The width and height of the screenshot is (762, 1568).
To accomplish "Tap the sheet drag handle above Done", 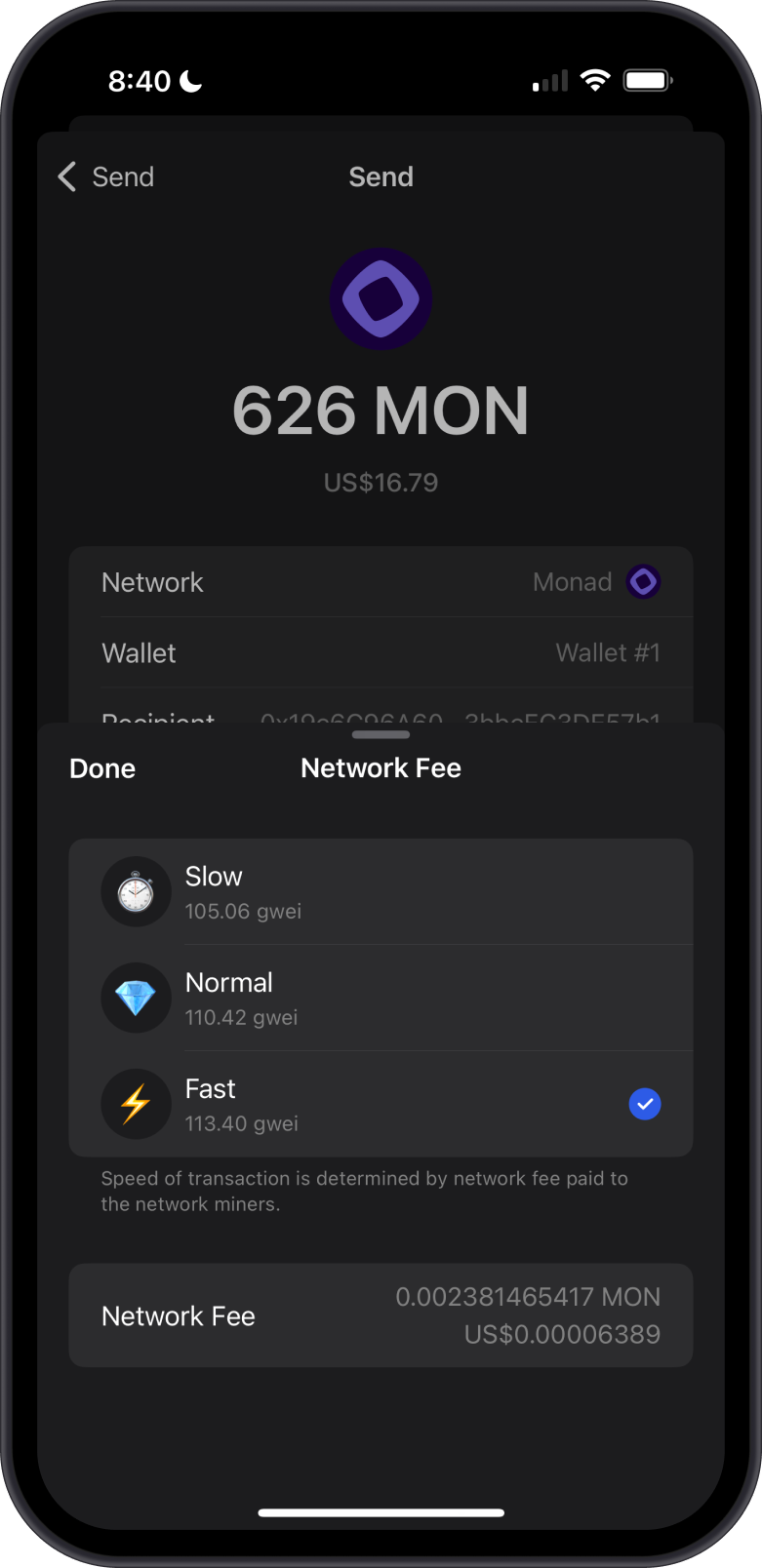I will (381, 733).
